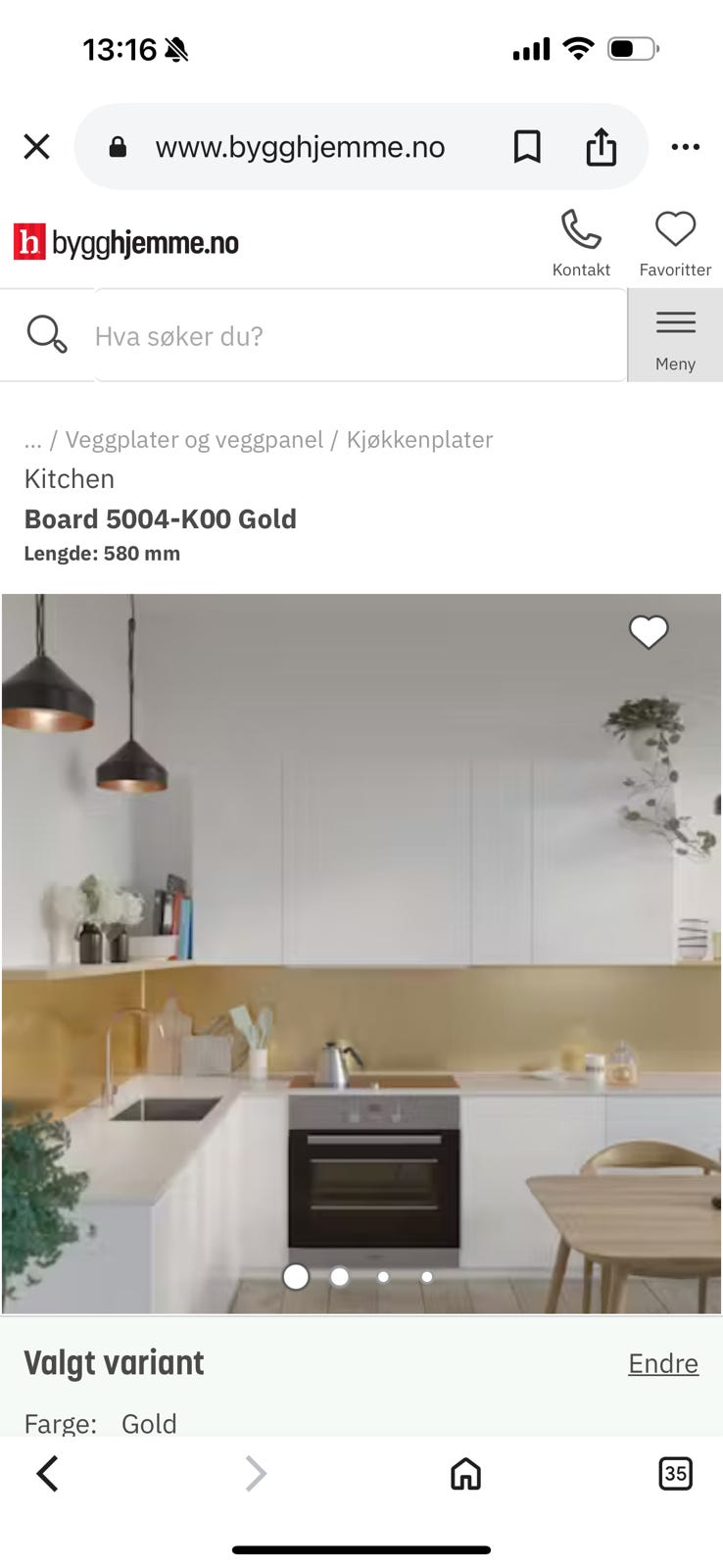Open Veggplater og veggpanel breadcrumb
This screenshot has height=1568, width=723.
tap(193, 440)
